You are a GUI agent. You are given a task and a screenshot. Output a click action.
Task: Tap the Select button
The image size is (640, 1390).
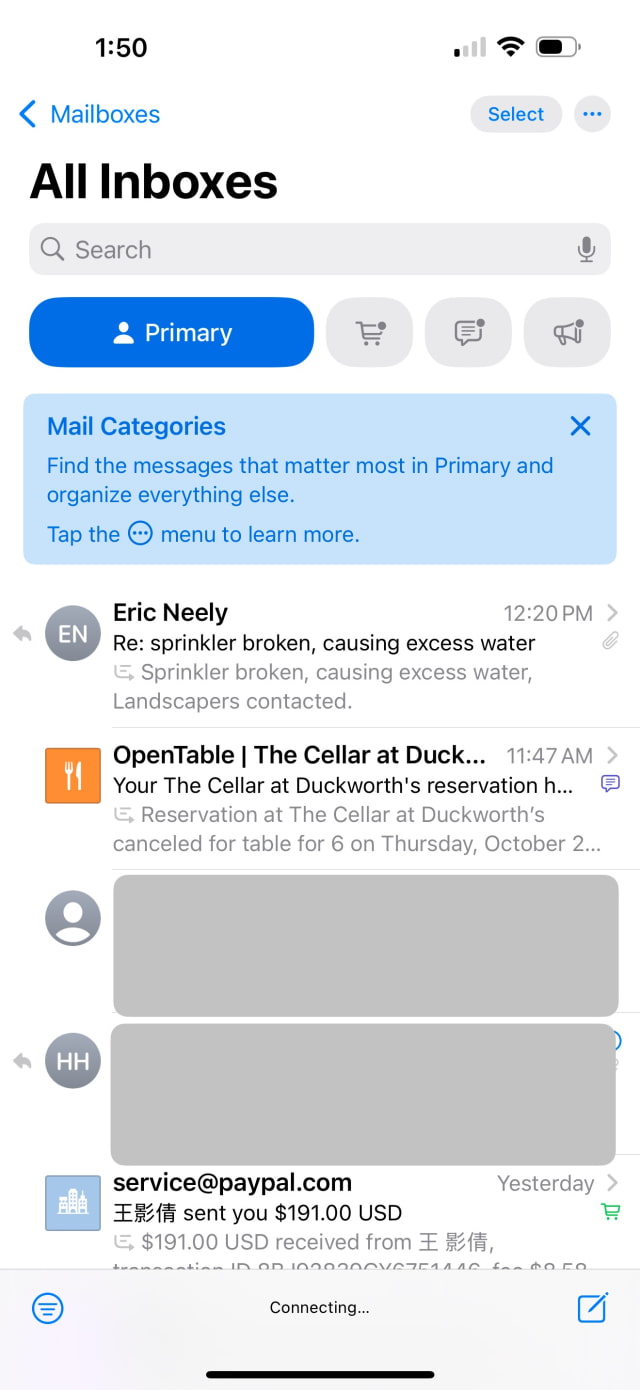pyautogui.click(x=515, y=114)
